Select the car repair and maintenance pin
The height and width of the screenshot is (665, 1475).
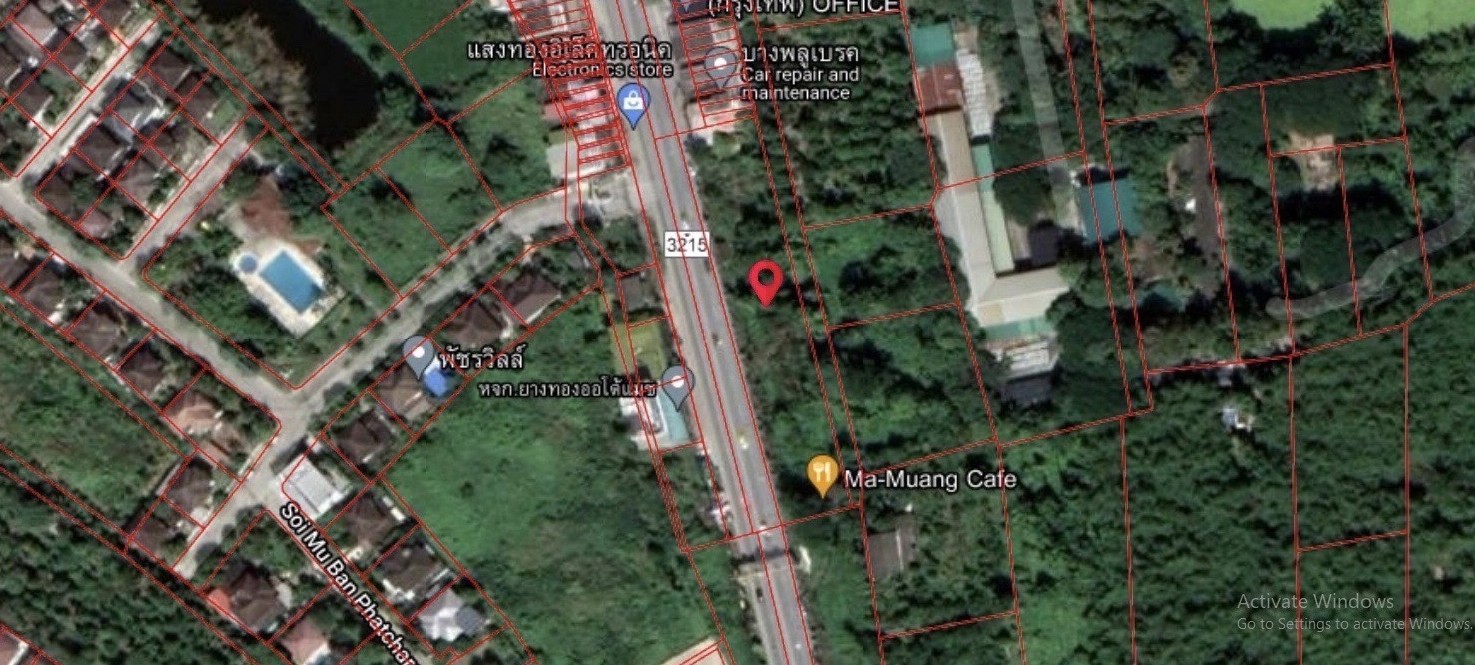pos(720,68)
